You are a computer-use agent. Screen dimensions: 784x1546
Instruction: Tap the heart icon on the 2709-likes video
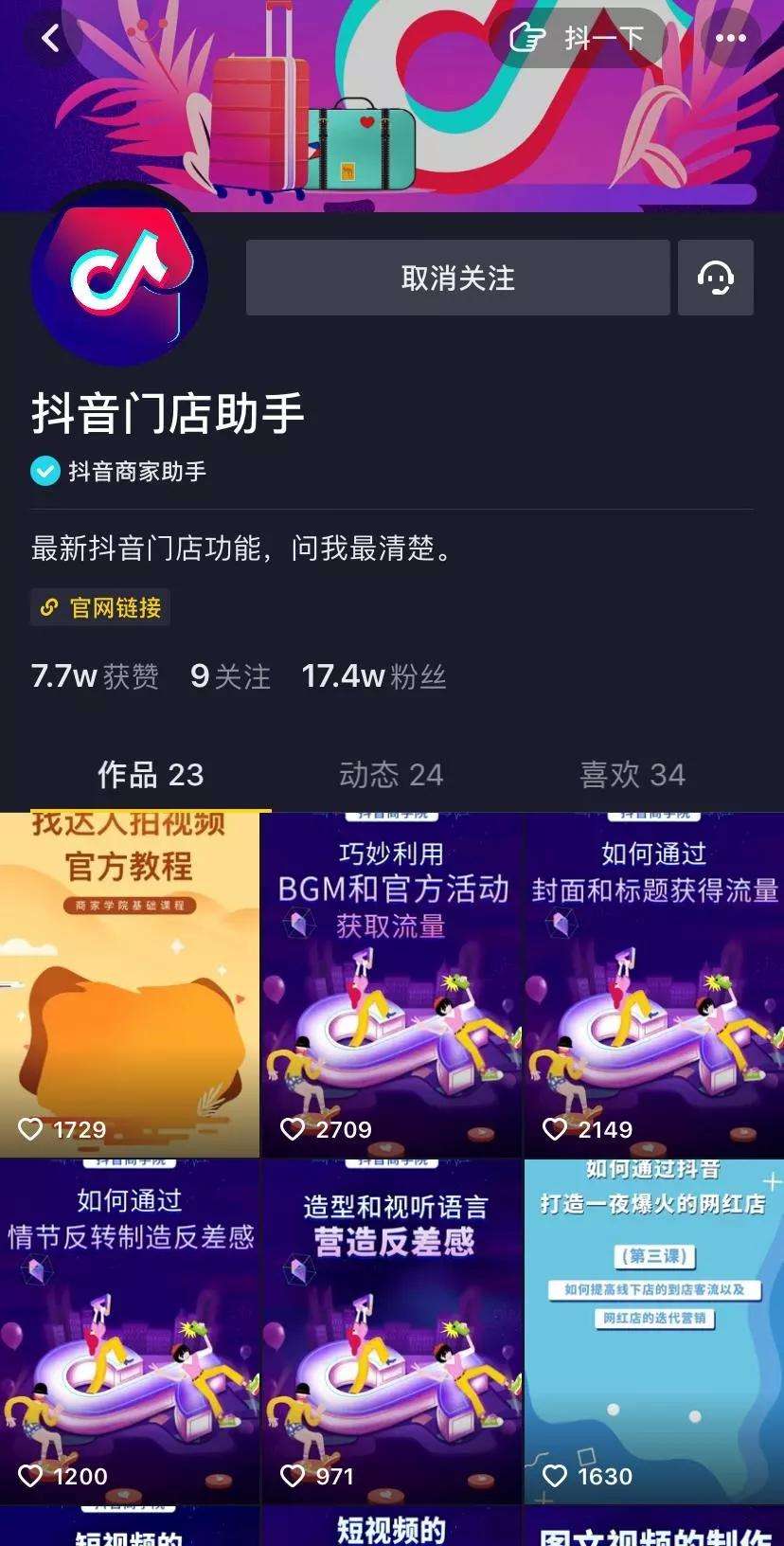click(294, 1127)
